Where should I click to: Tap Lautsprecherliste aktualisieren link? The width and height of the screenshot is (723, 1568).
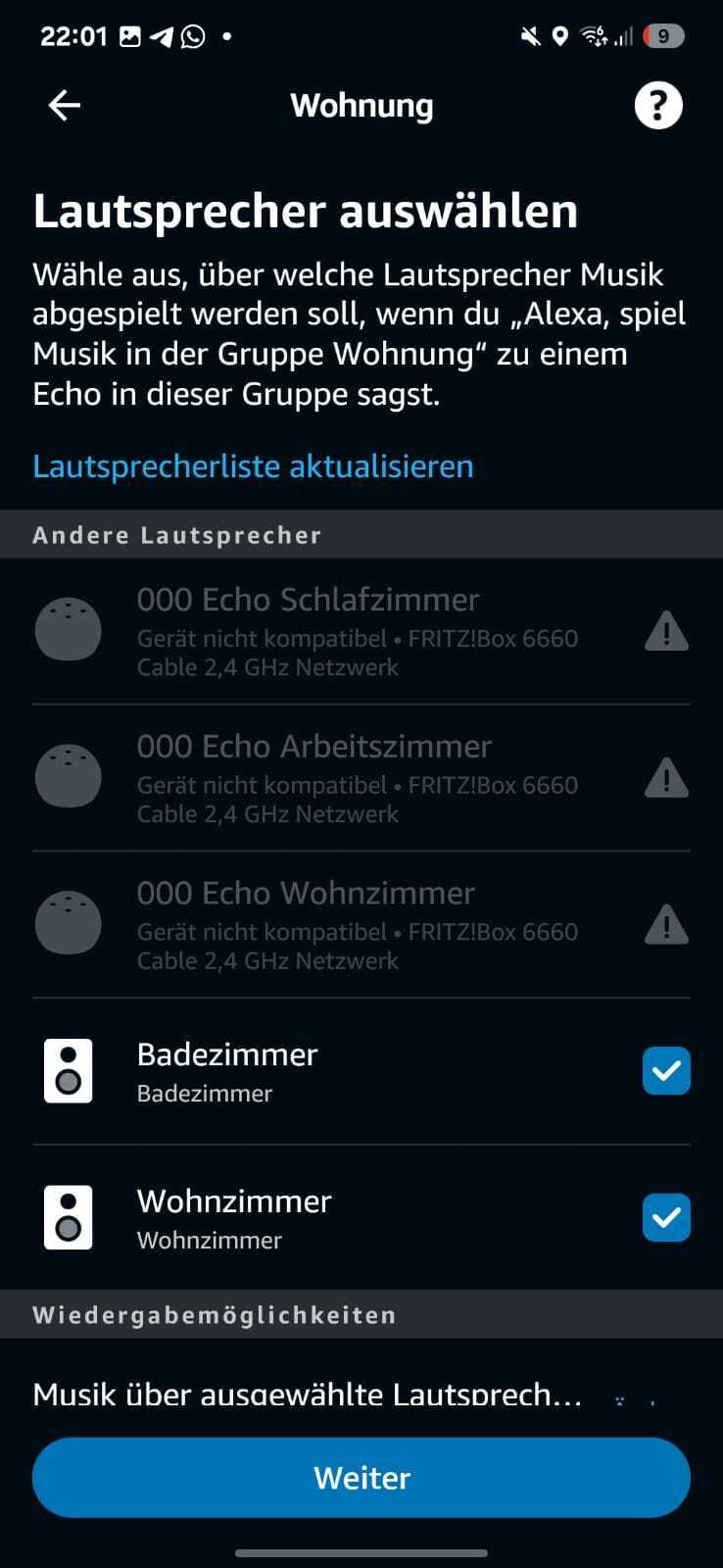click(x=253, y=465)
